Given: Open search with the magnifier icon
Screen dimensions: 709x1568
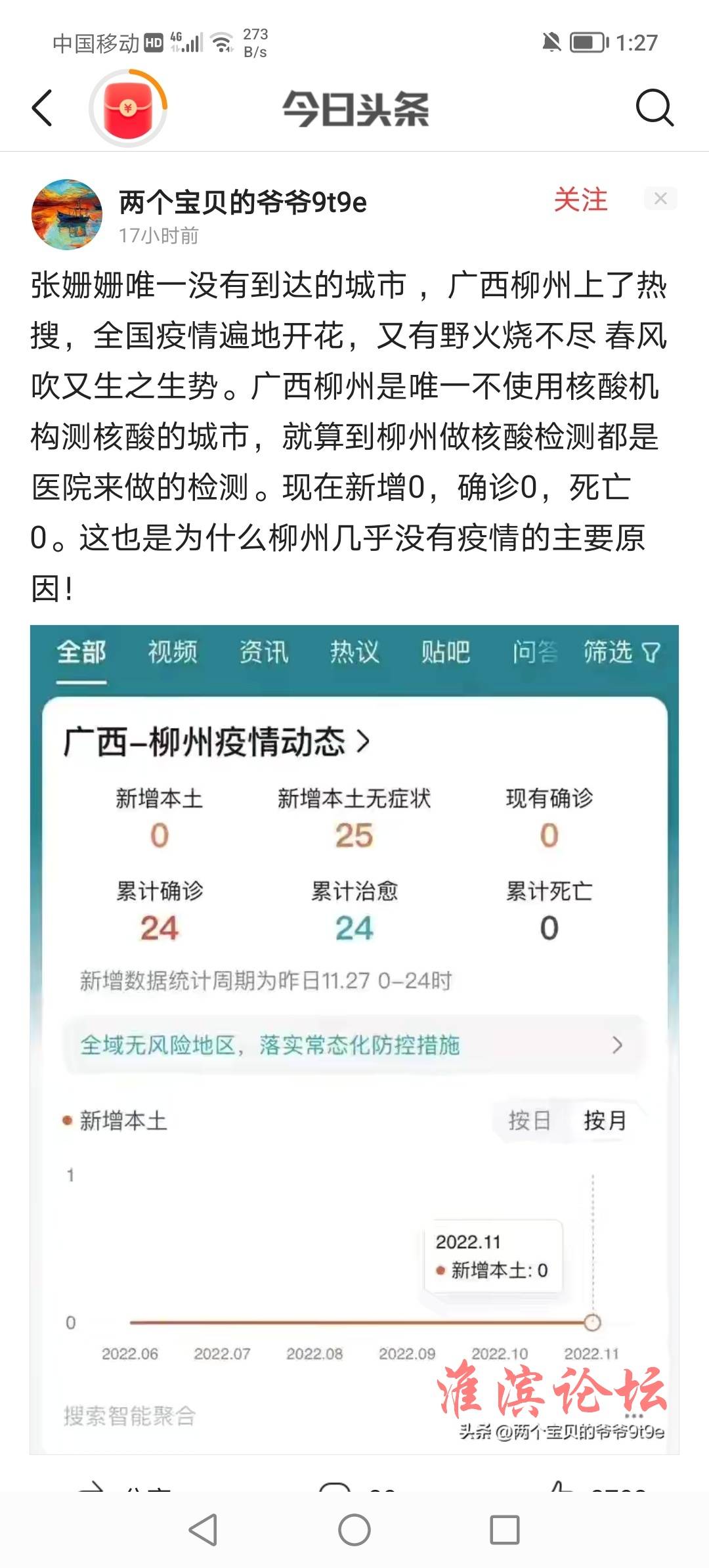Looking at the screenshot, I should pos(655,108).
